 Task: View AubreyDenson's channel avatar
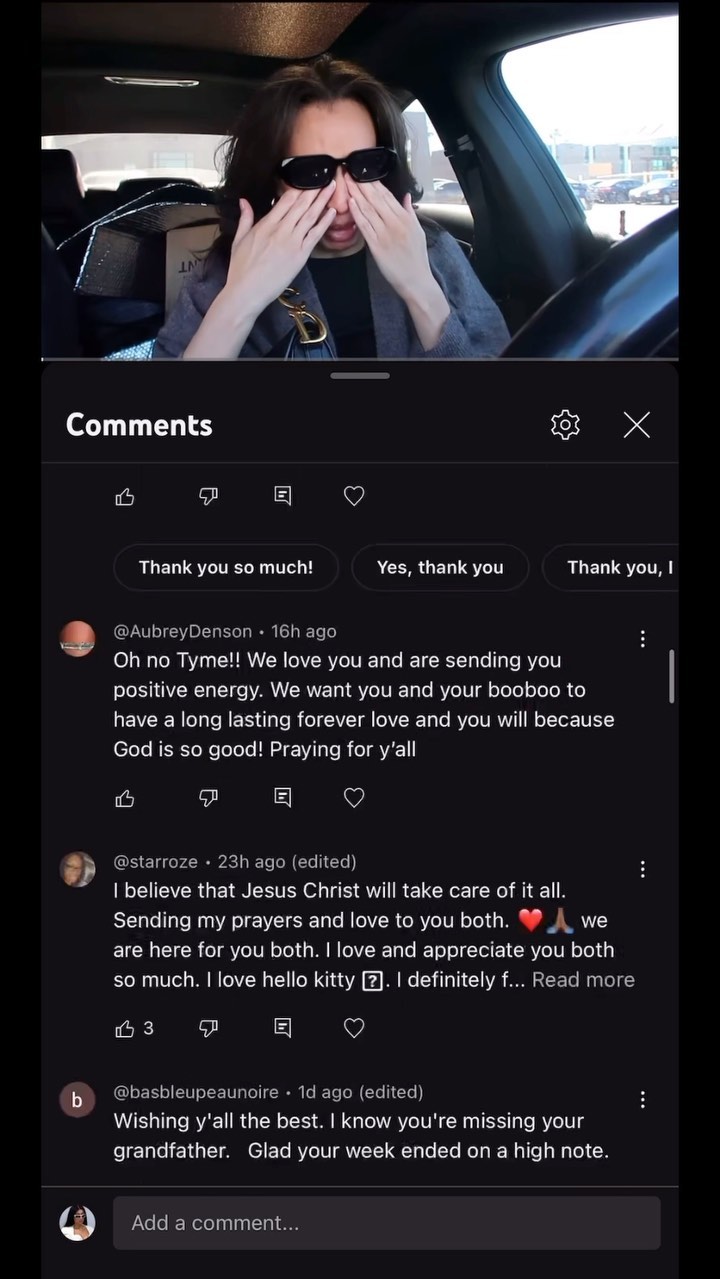(78, 639)
